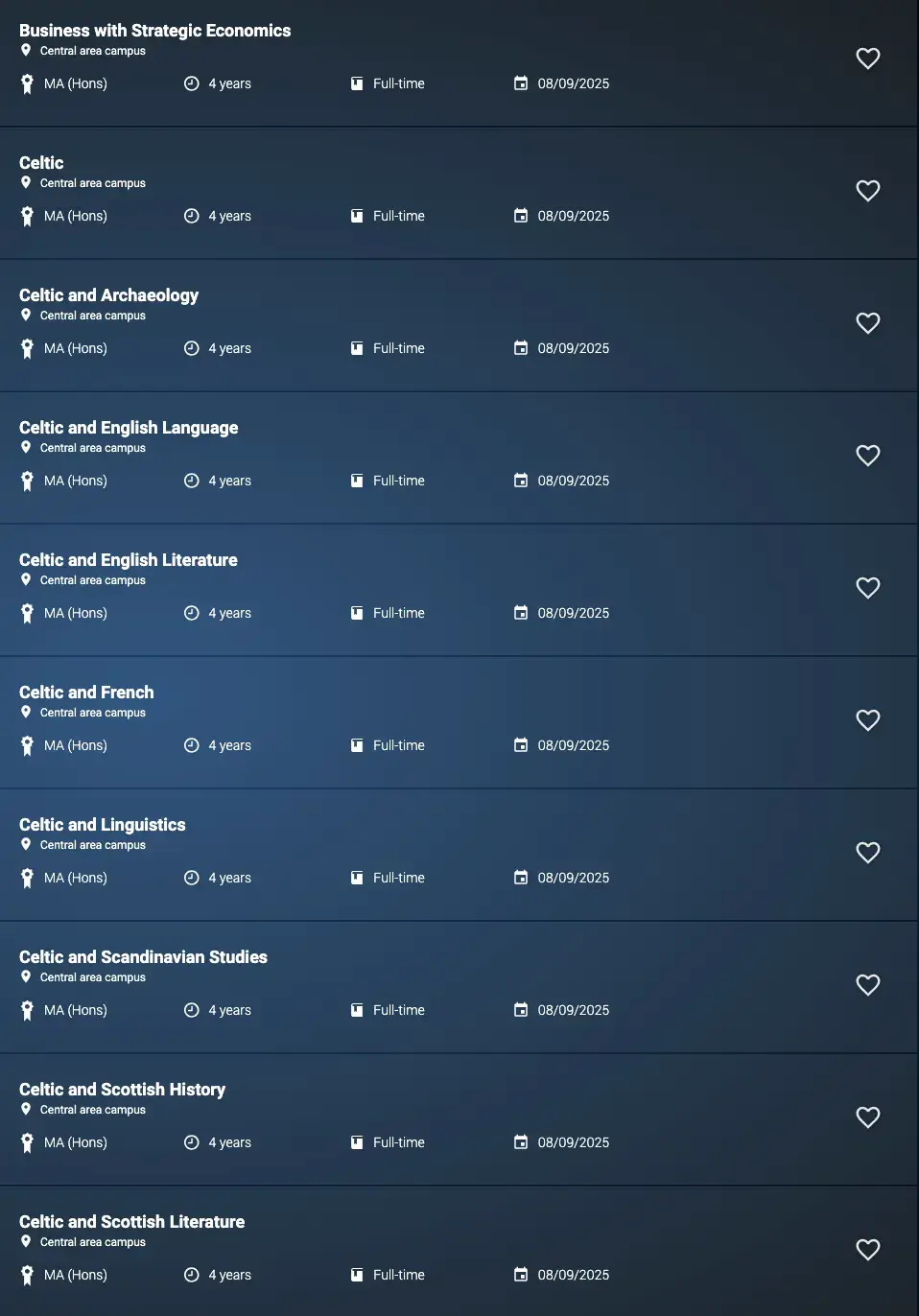Viewport: 919px width, 1316px height.
Task: Like Celtic and English Language
Action: click(x=867, y=456)
